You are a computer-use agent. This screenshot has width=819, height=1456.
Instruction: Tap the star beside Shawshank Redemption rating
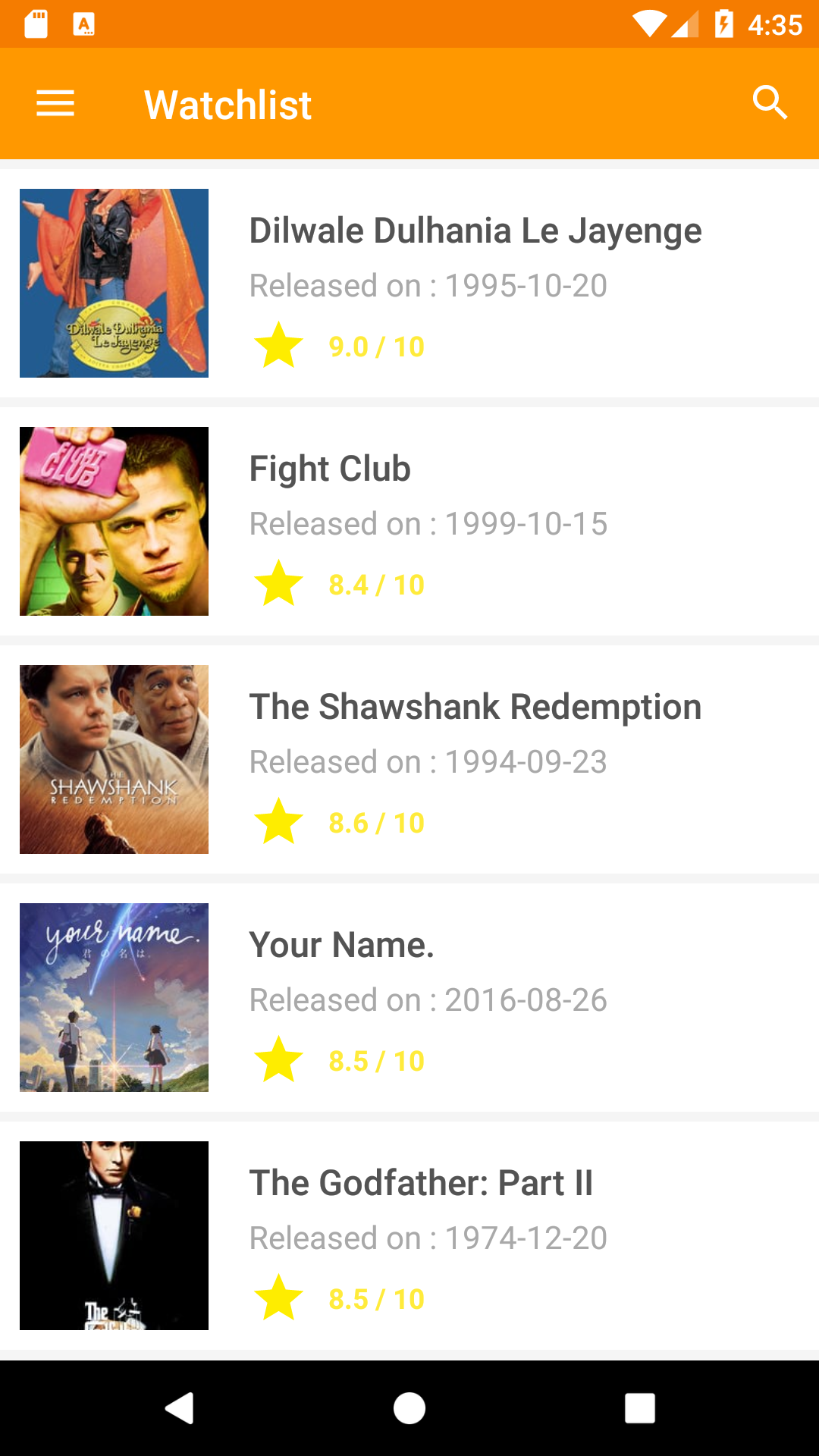279,821
